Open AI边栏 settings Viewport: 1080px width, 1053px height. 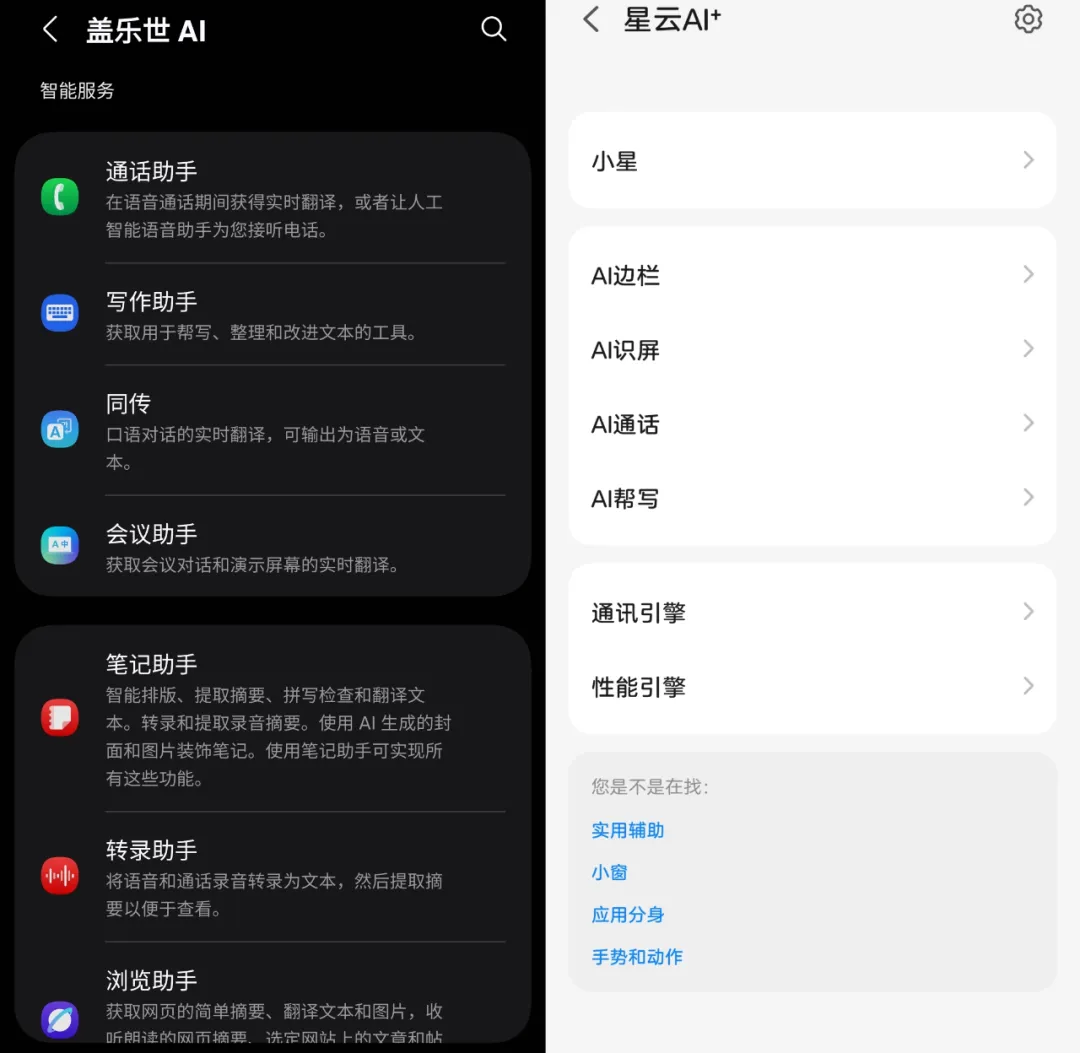pos(811,275)
